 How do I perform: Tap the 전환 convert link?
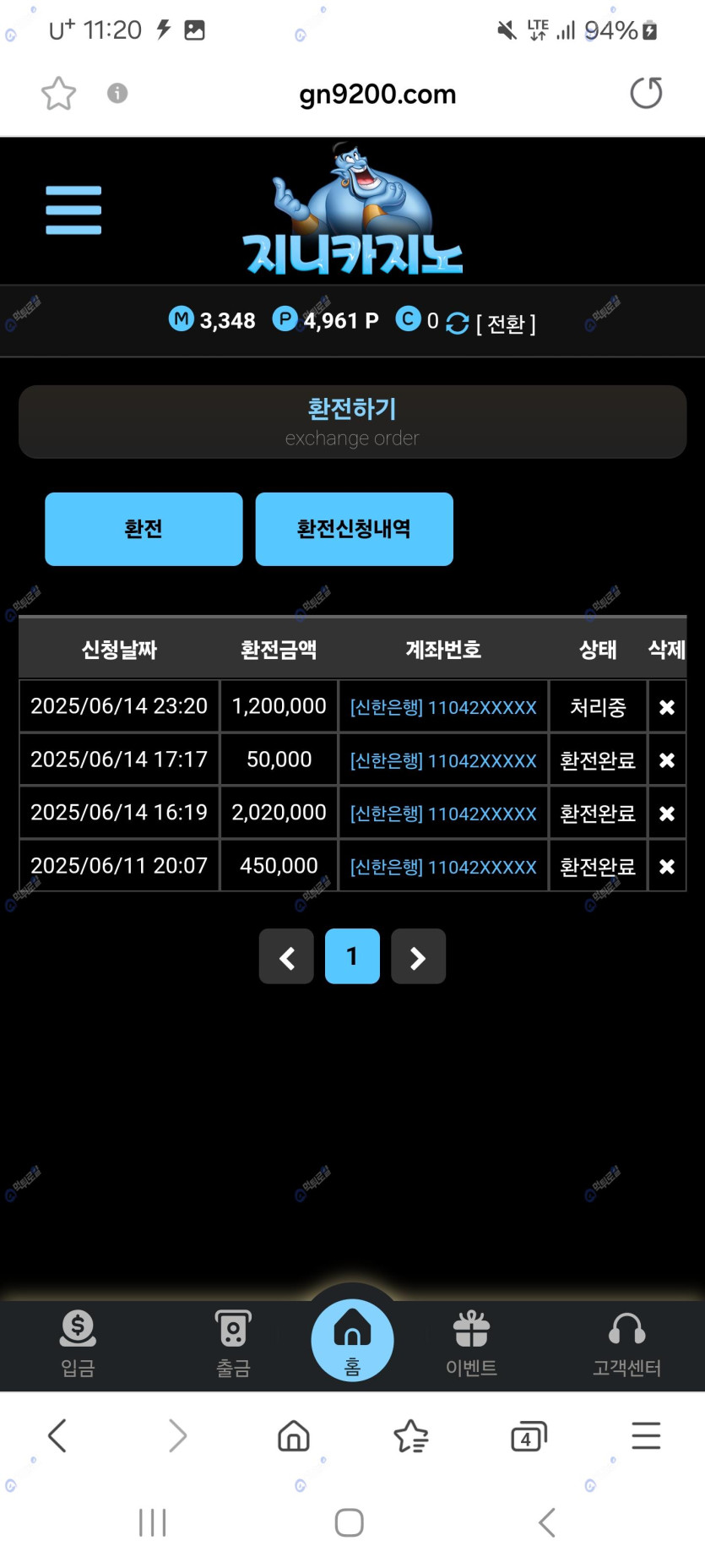pos(506,324)
